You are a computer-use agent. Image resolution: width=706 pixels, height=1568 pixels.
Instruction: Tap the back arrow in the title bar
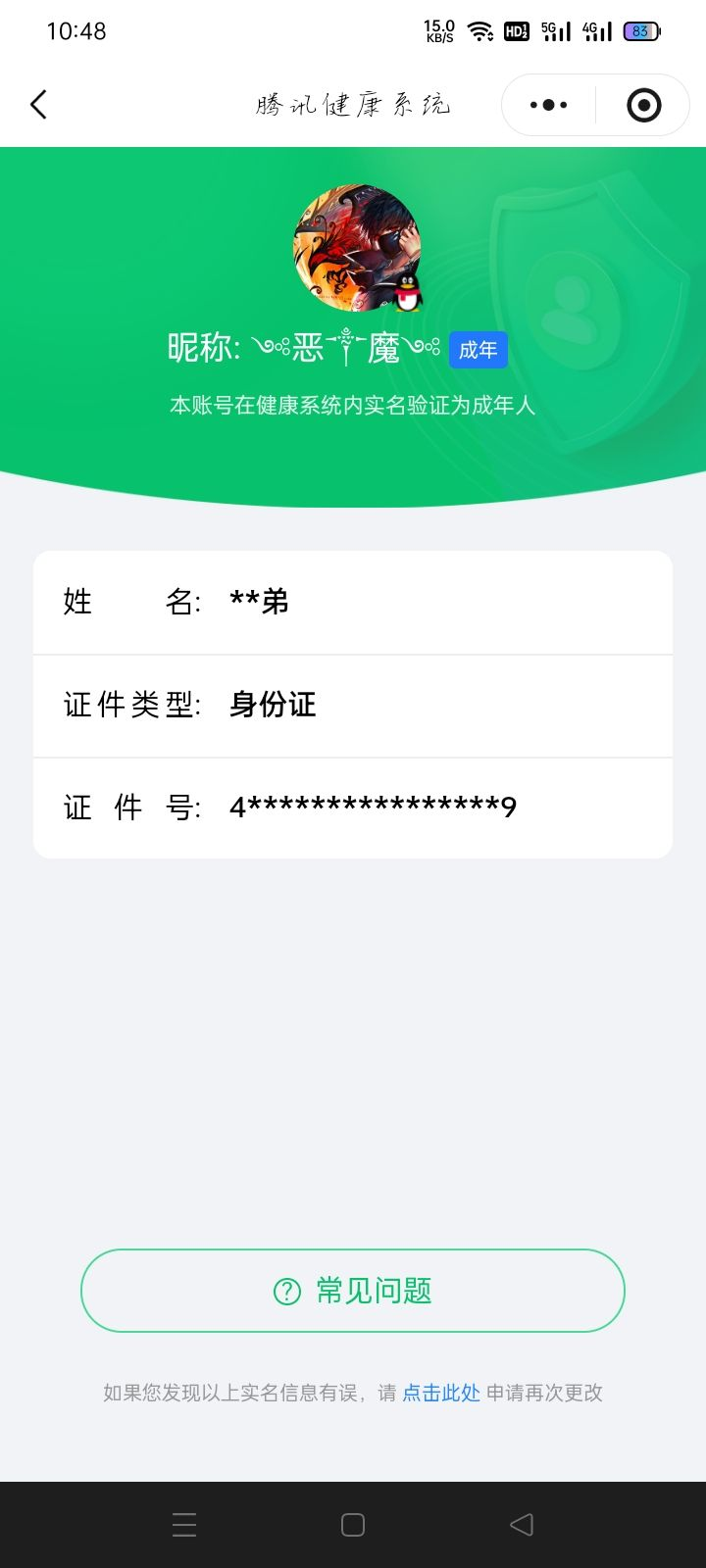pyautogui.click(x=39, y=104)
